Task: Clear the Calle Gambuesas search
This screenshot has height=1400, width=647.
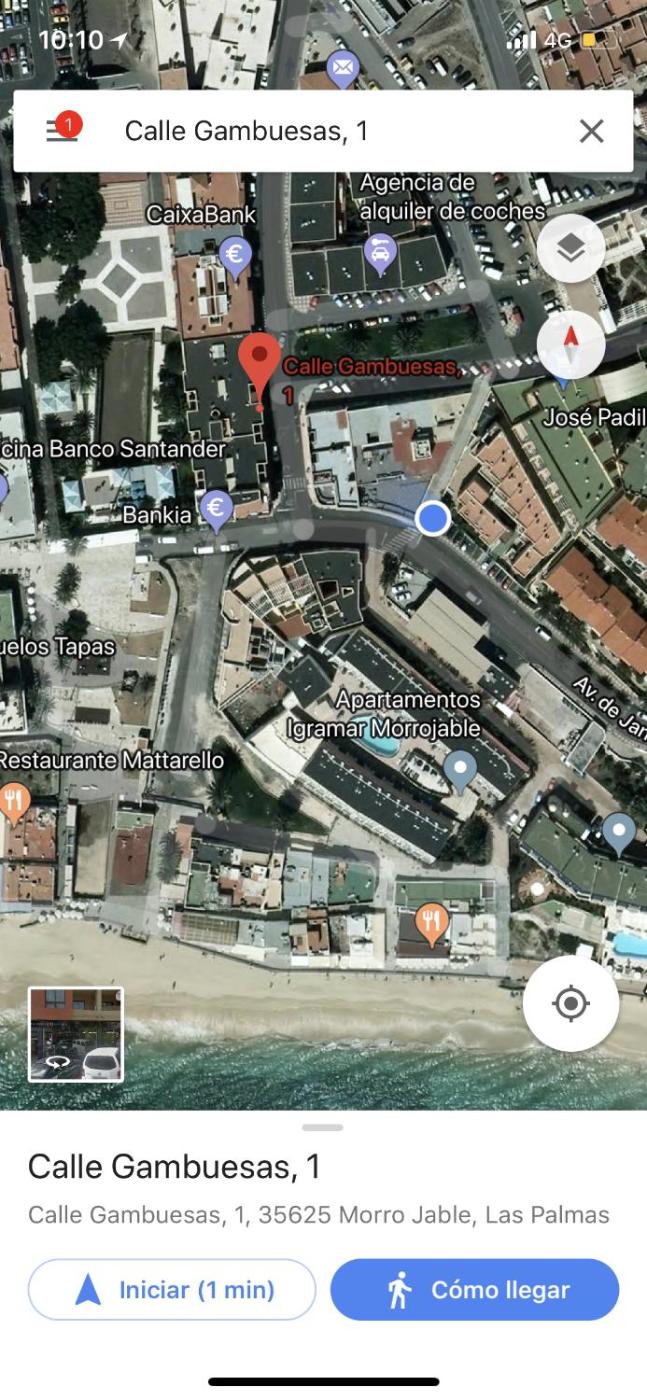Action: [591, 131]
